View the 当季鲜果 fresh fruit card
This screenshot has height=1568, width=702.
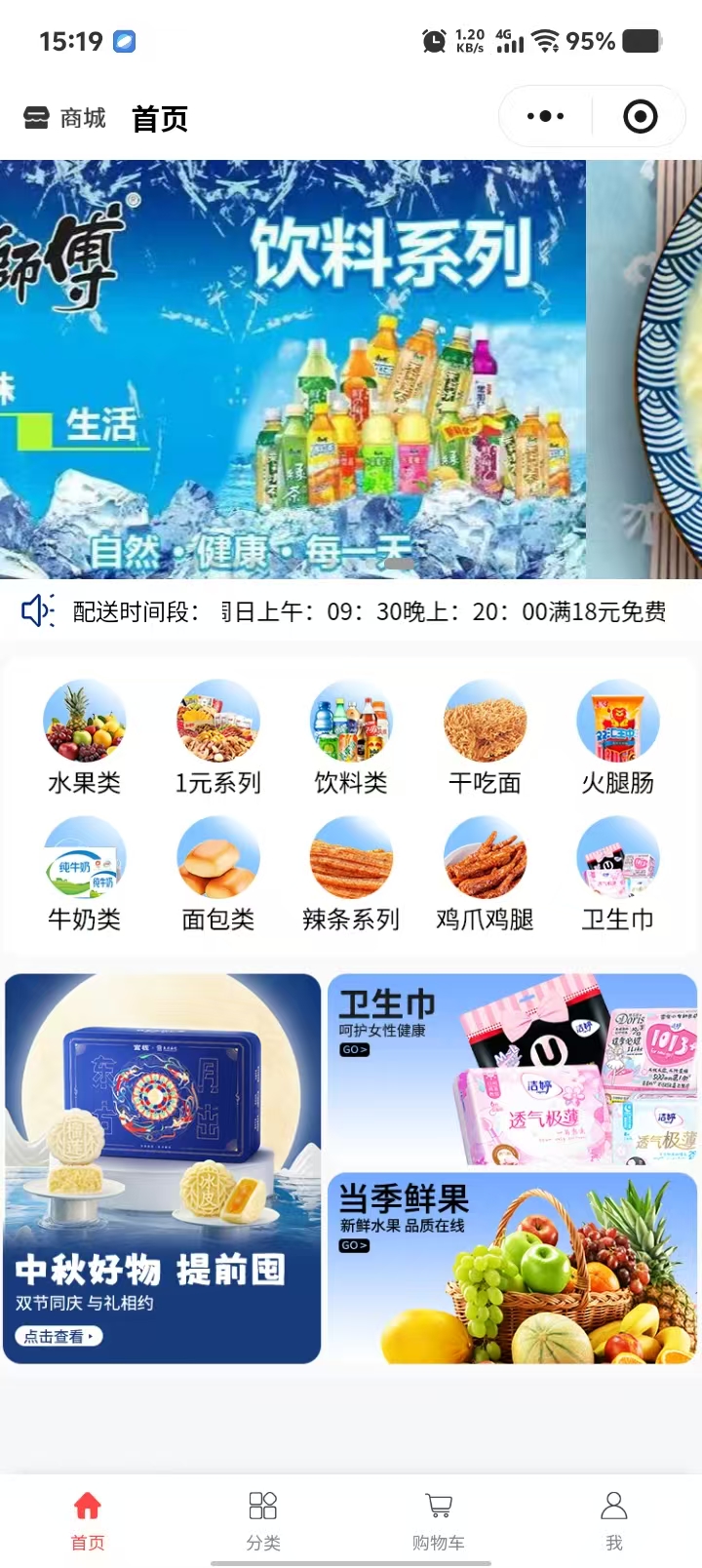point(512,1268)
